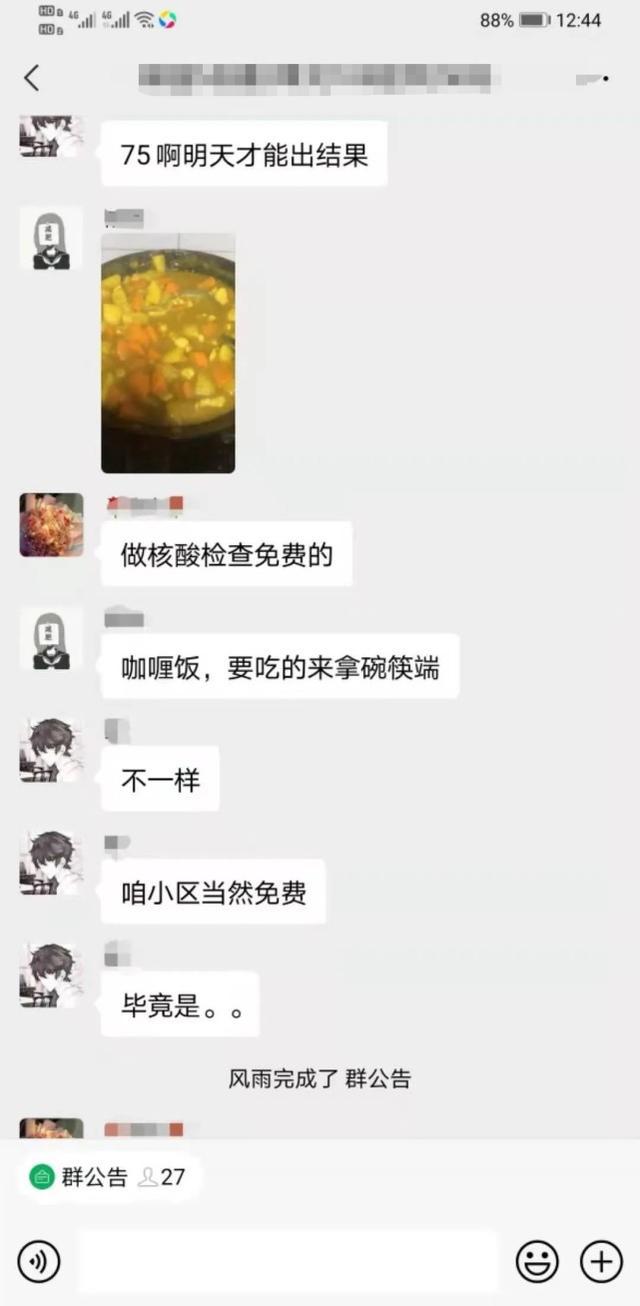Tap the avatar beside 咖喱饭 message
This screenshot has height=1306, width=640.
click(51, 637)
